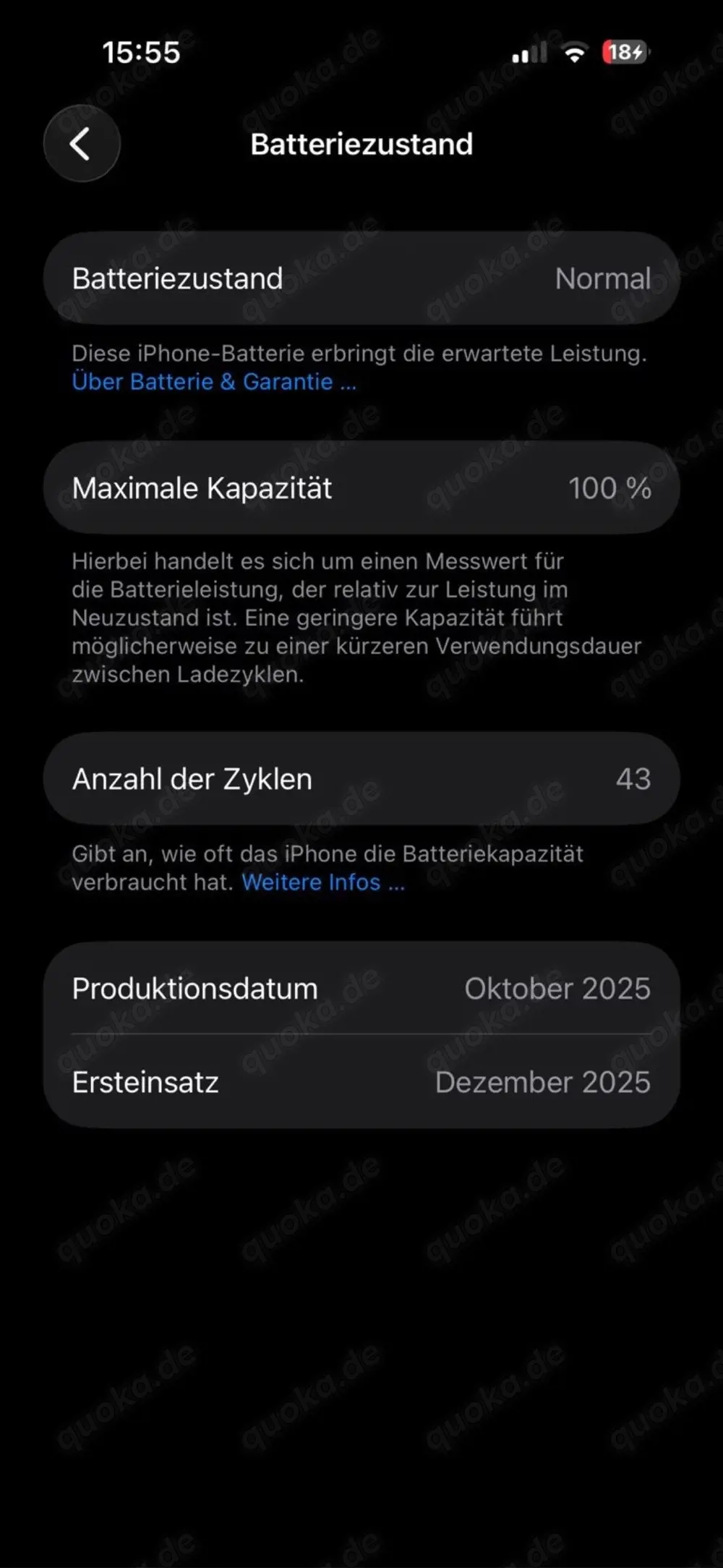This screenshot has width=723, height=1568.
Task: Select the Batteriezustand header title
Action: tap(361, 145)
